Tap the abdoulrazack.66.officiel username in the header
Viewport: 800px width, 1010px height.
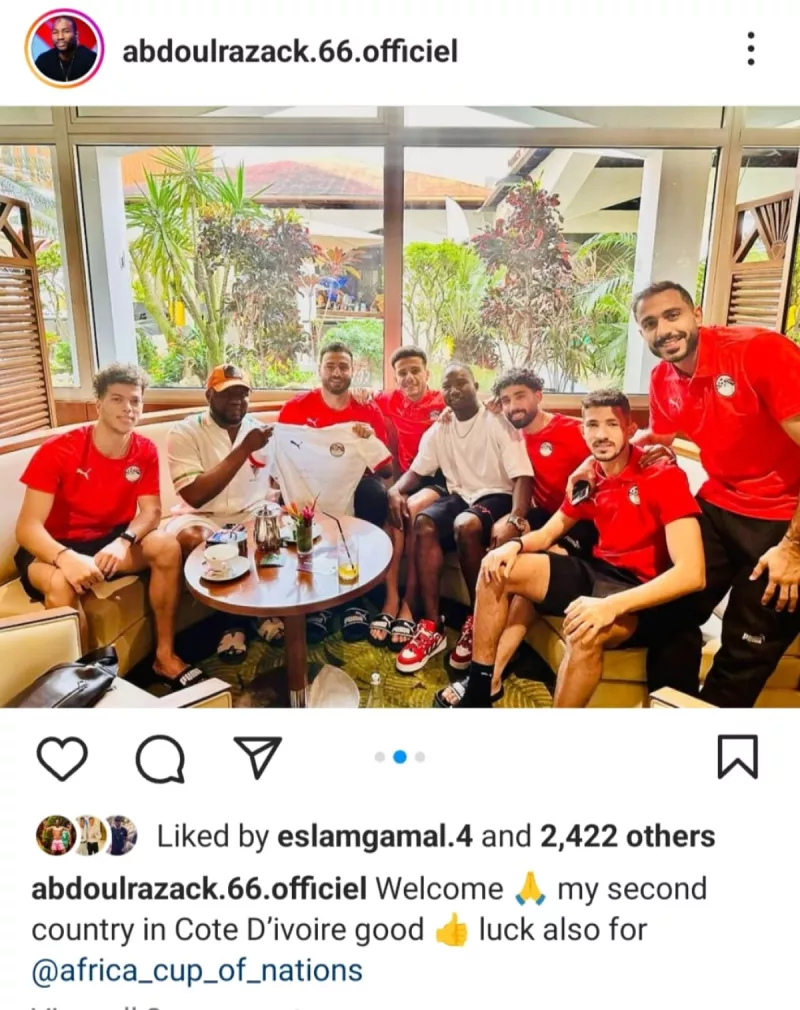(290, 51)
